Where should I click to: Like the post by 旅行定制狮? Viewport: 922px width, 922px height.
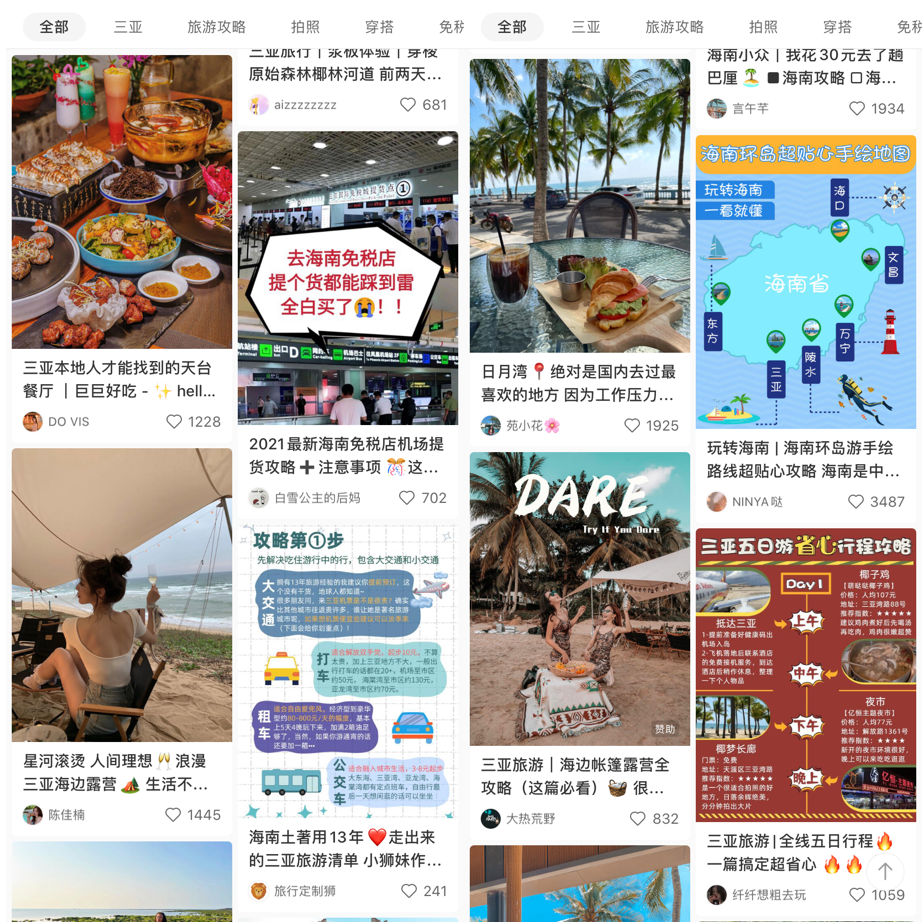409,891
